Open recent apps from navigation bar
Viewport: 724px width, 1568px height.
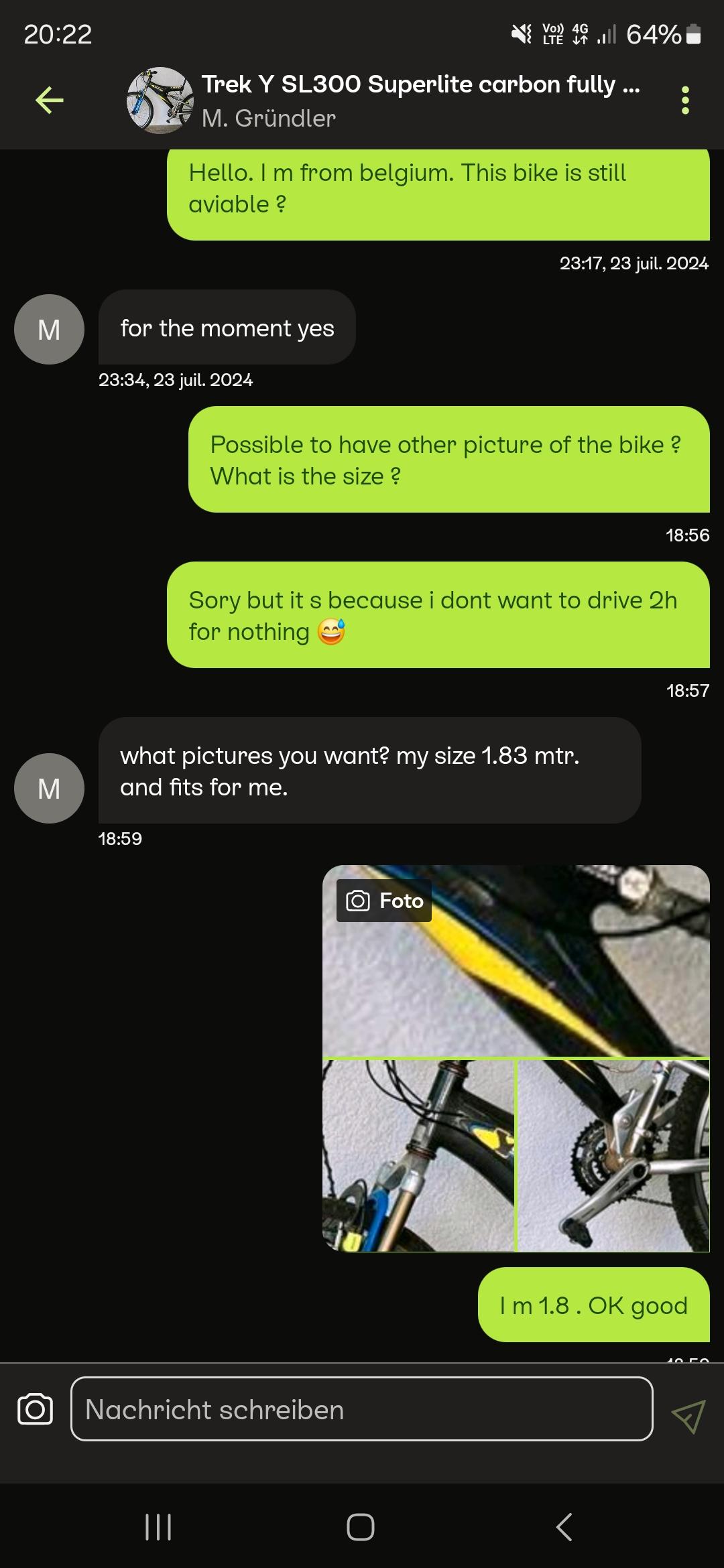click(x=159, y=1526)
